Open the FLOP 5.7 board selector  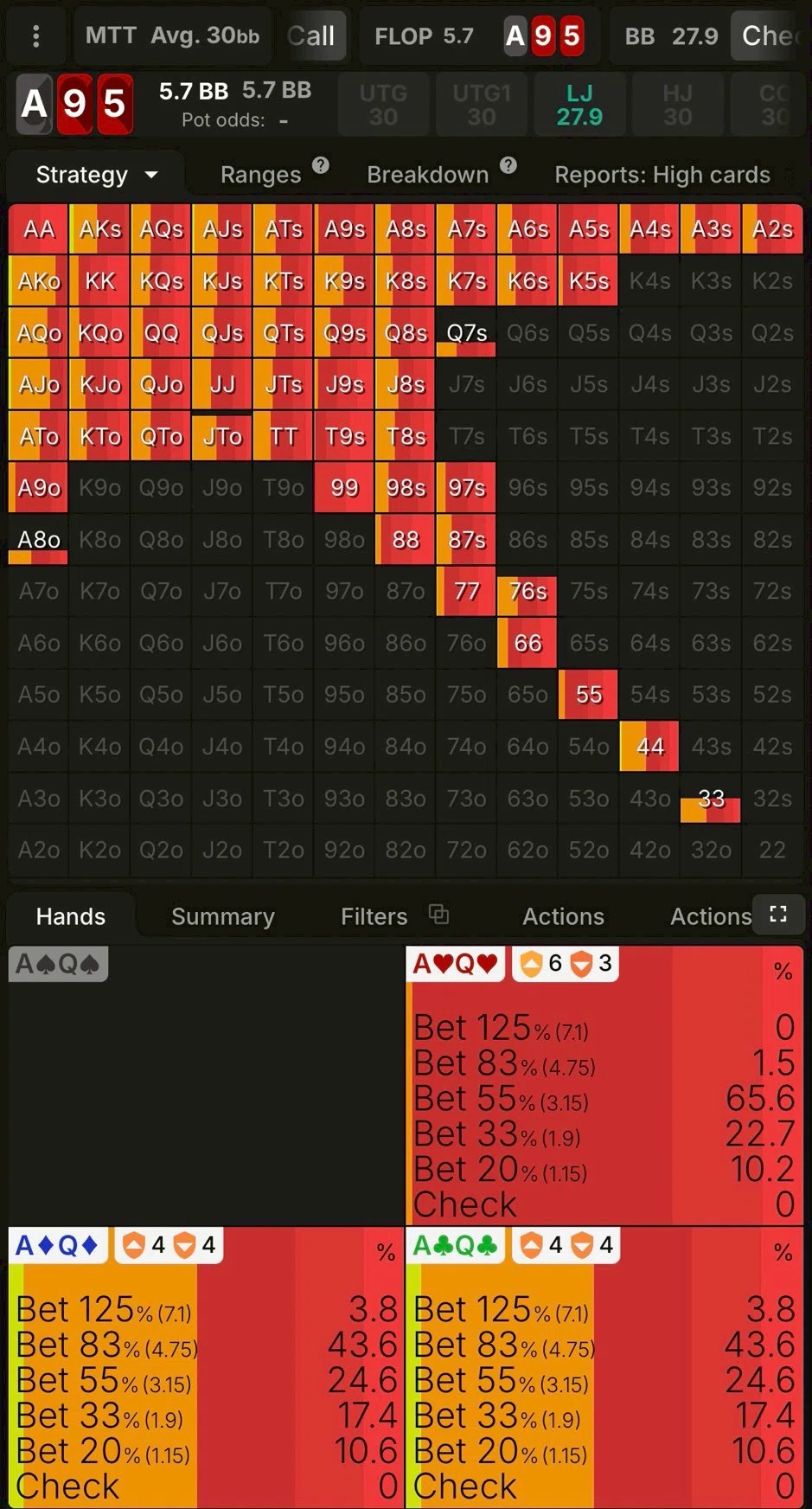[x=423, y=36]
